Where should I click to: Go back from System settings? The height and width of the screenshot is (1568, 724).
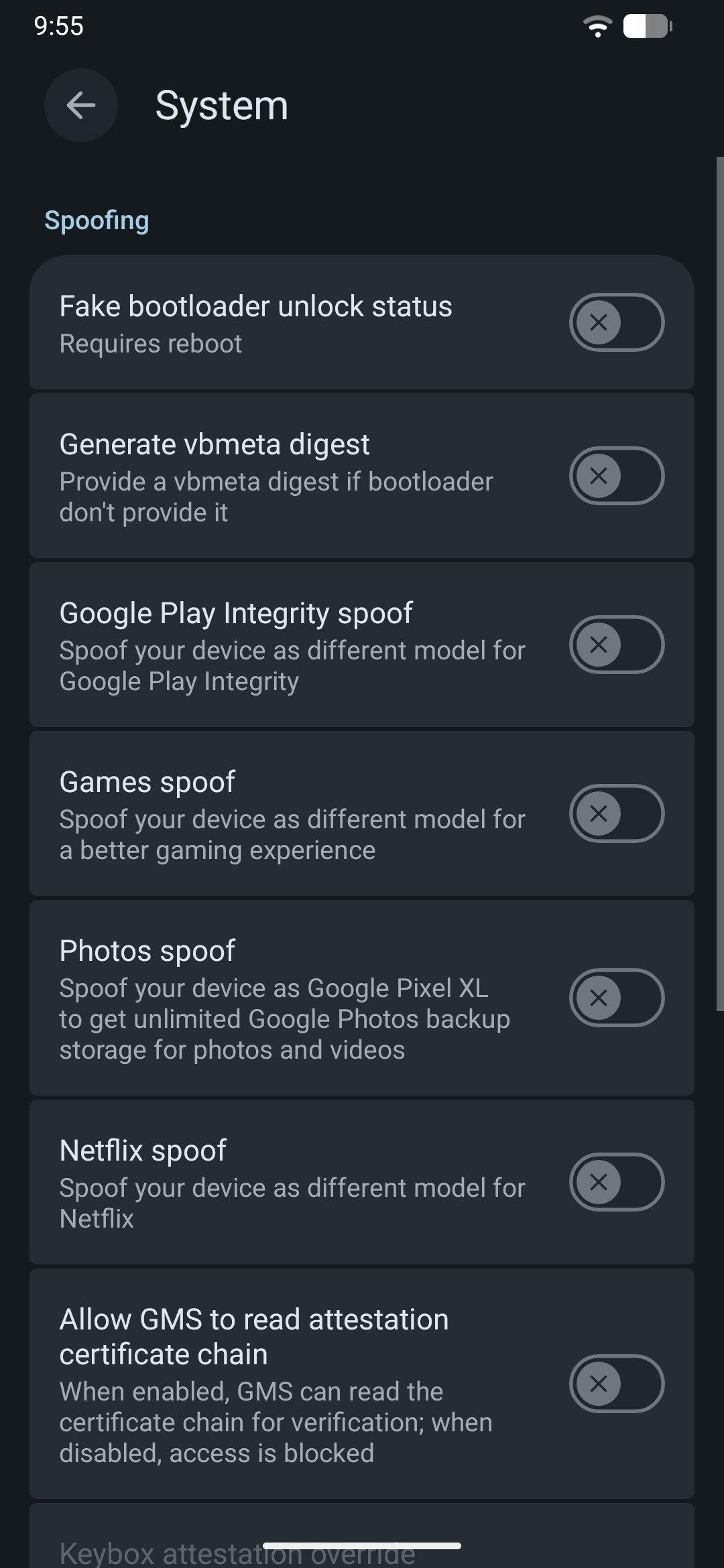(x=81, y=105)
